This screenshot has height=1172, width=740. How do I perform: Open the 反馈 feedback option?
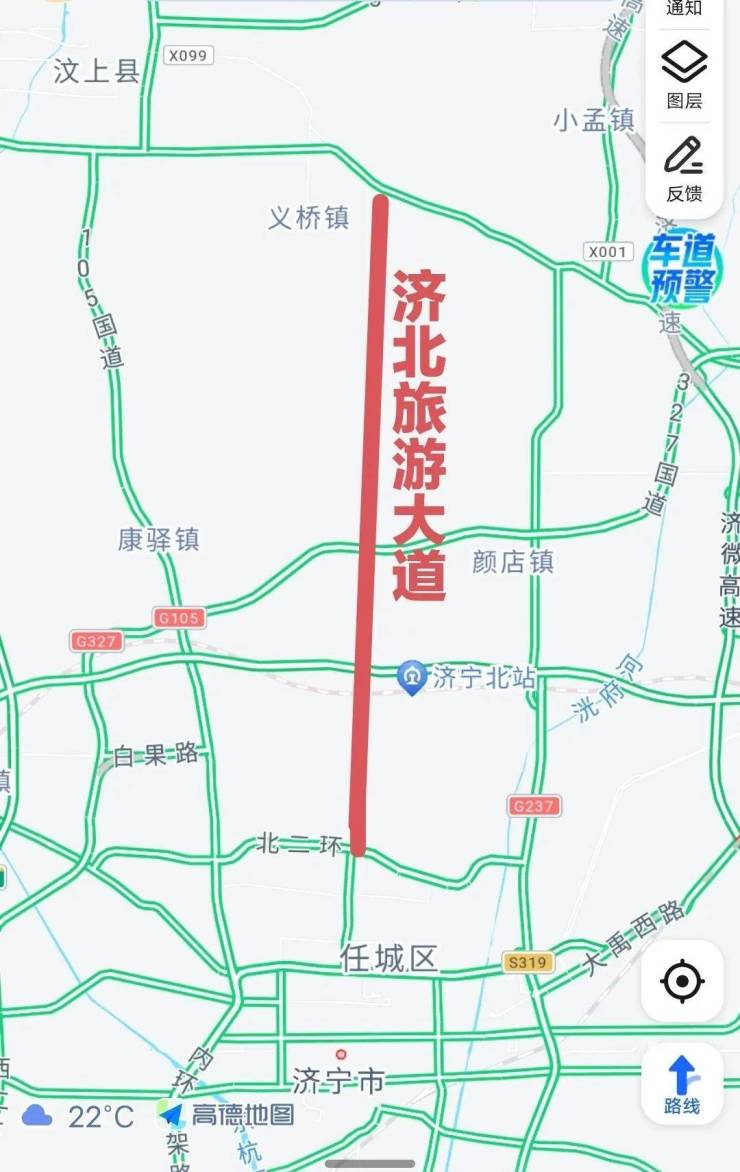[685, 168]
